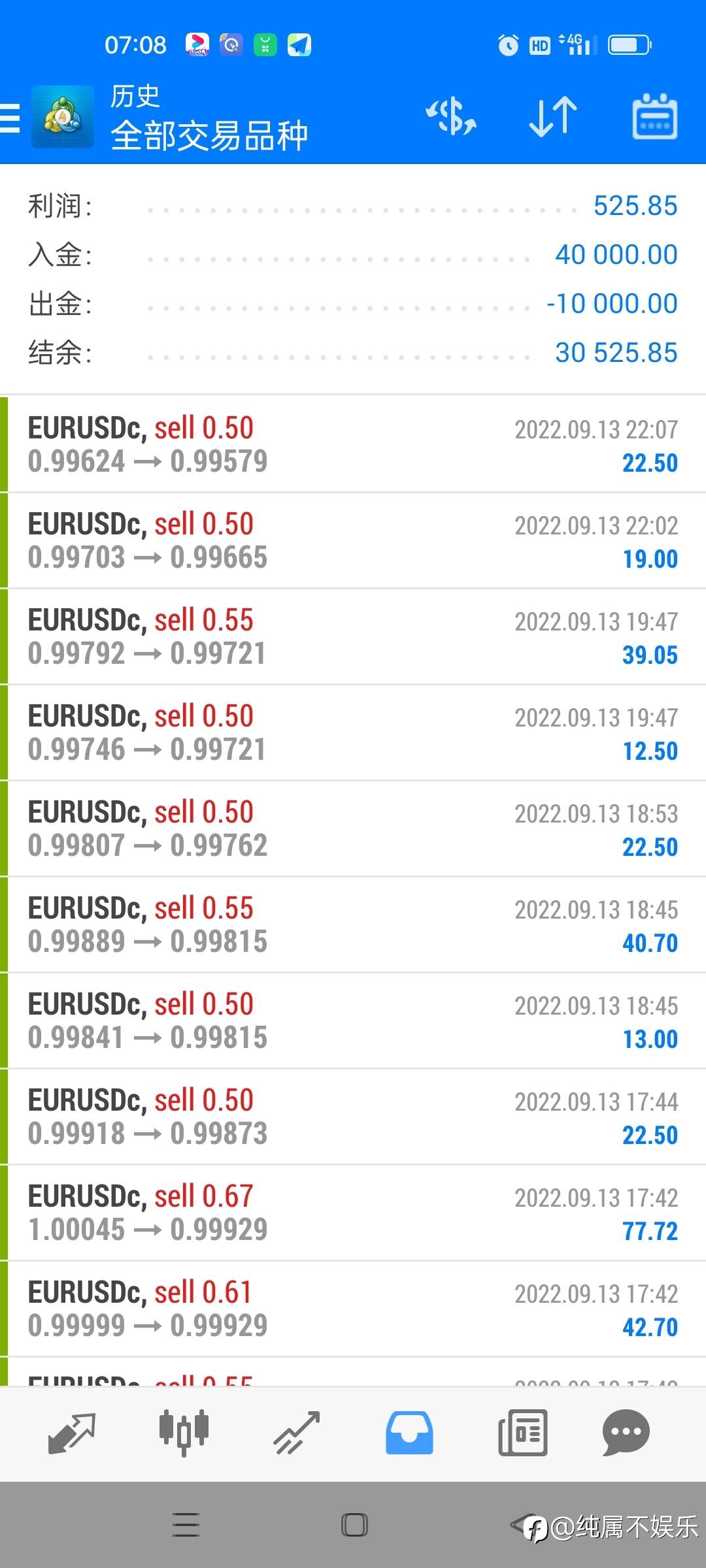Expand the sell 0.61 trade with profit 42.70

pos(353,1309)
